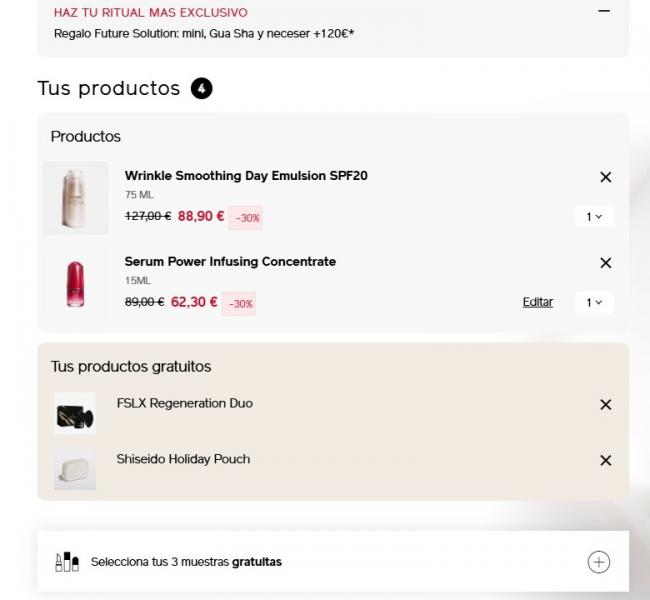Remove Wrinkle Smoothing Day Emulsion from cart
The image size is (650, 600).
click(x=605, y=177)
